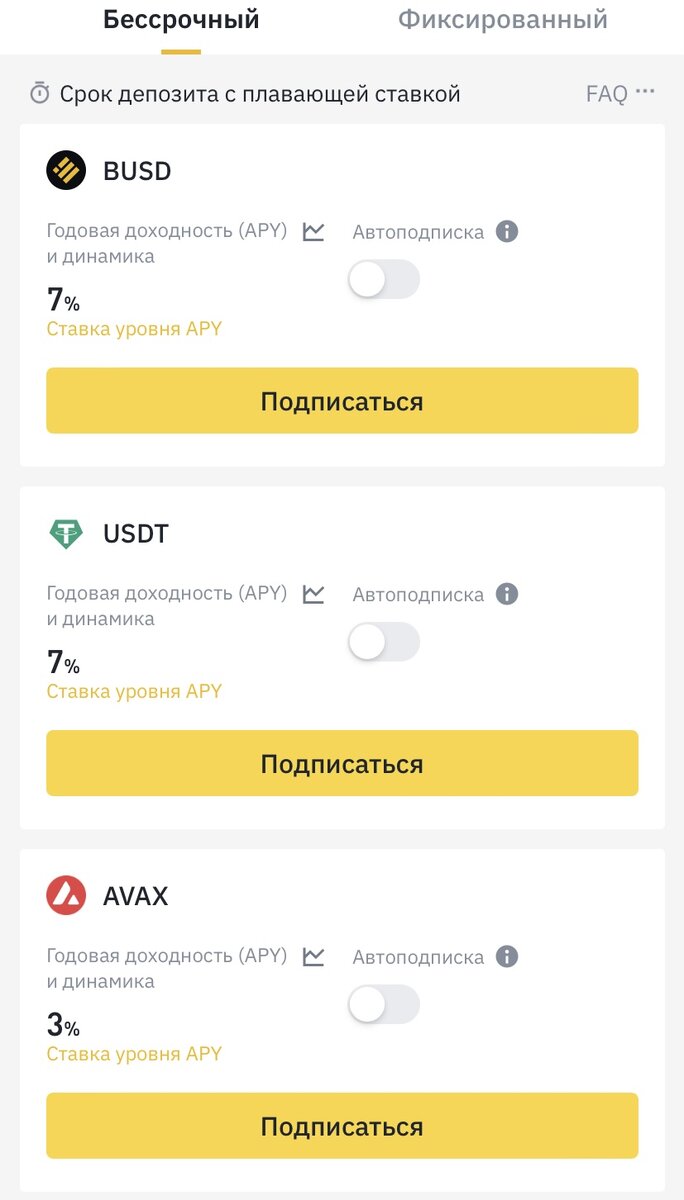View USDT Ставка уровня APY tiers
This screenshot has height=1200, width=684.
click(x=134, y=691)
